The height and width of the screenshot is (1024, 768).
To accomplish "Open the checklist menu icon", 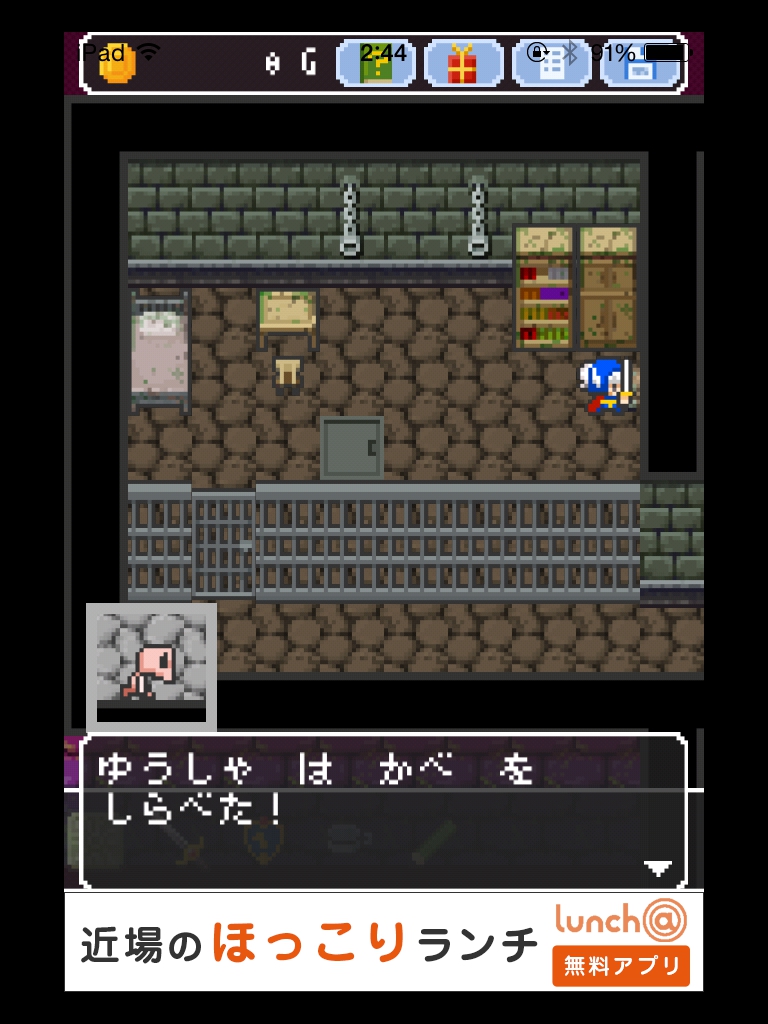I will [x=551, y=64].
